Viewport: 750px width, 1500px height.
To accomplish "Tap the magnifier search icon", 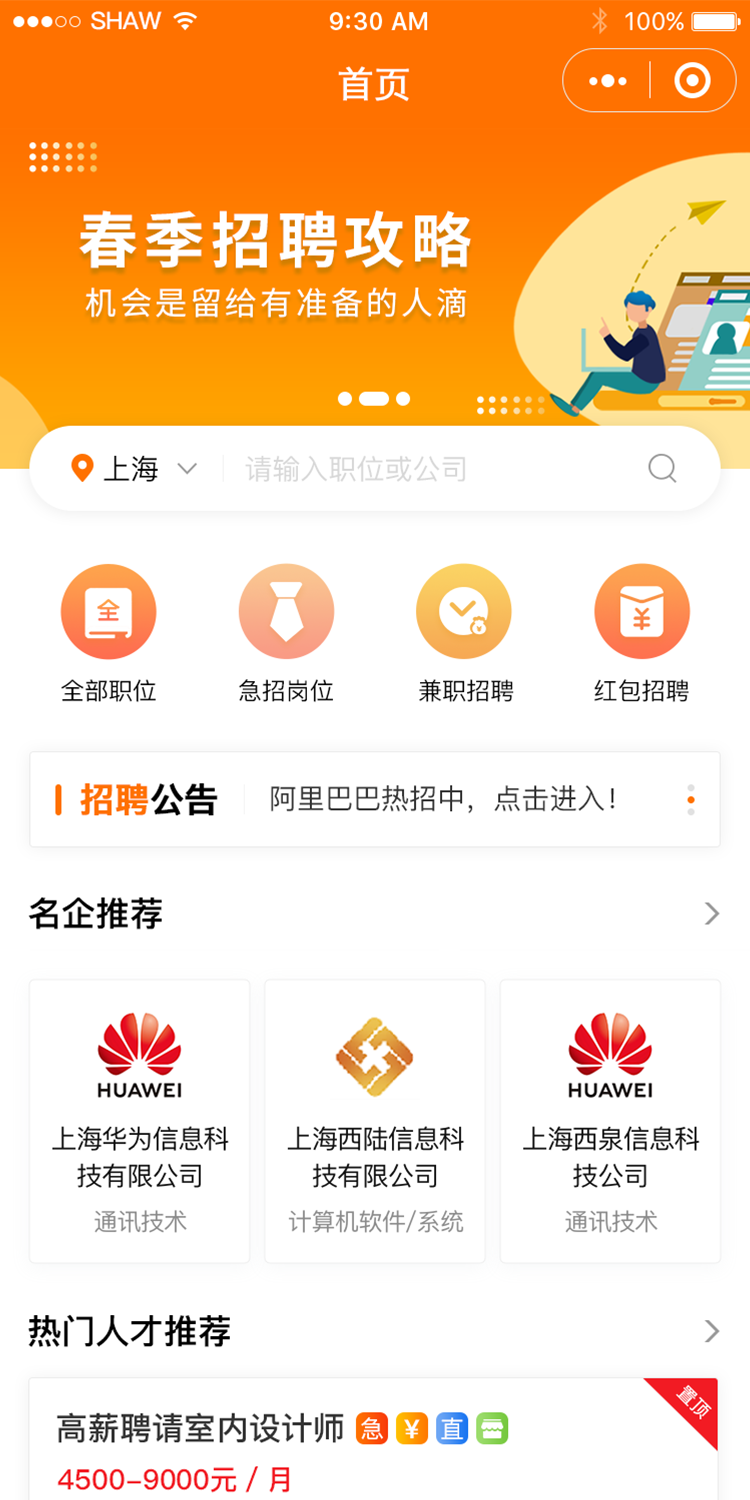I will point(662,468).
